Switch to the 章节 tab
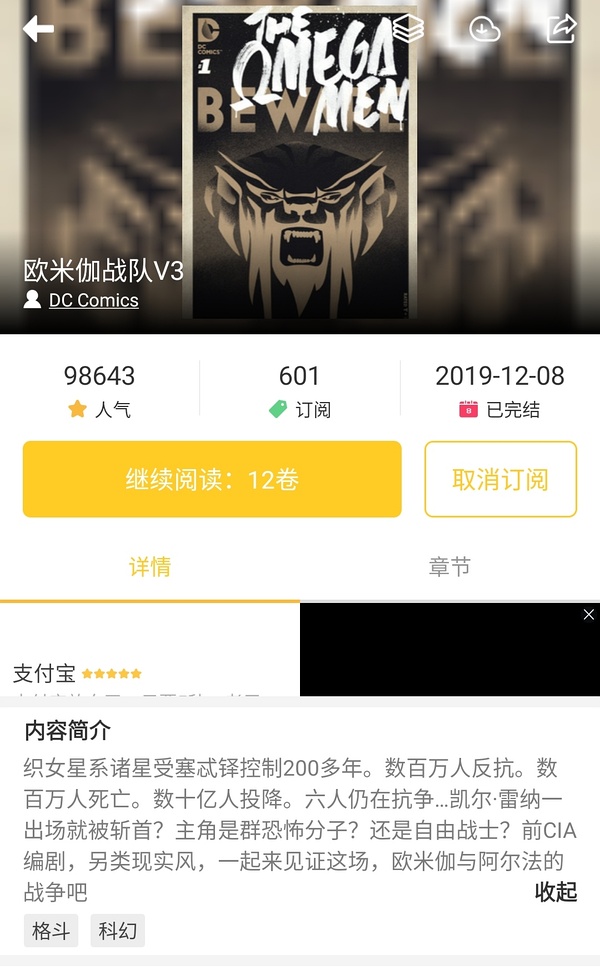 [x=449, y=567]
